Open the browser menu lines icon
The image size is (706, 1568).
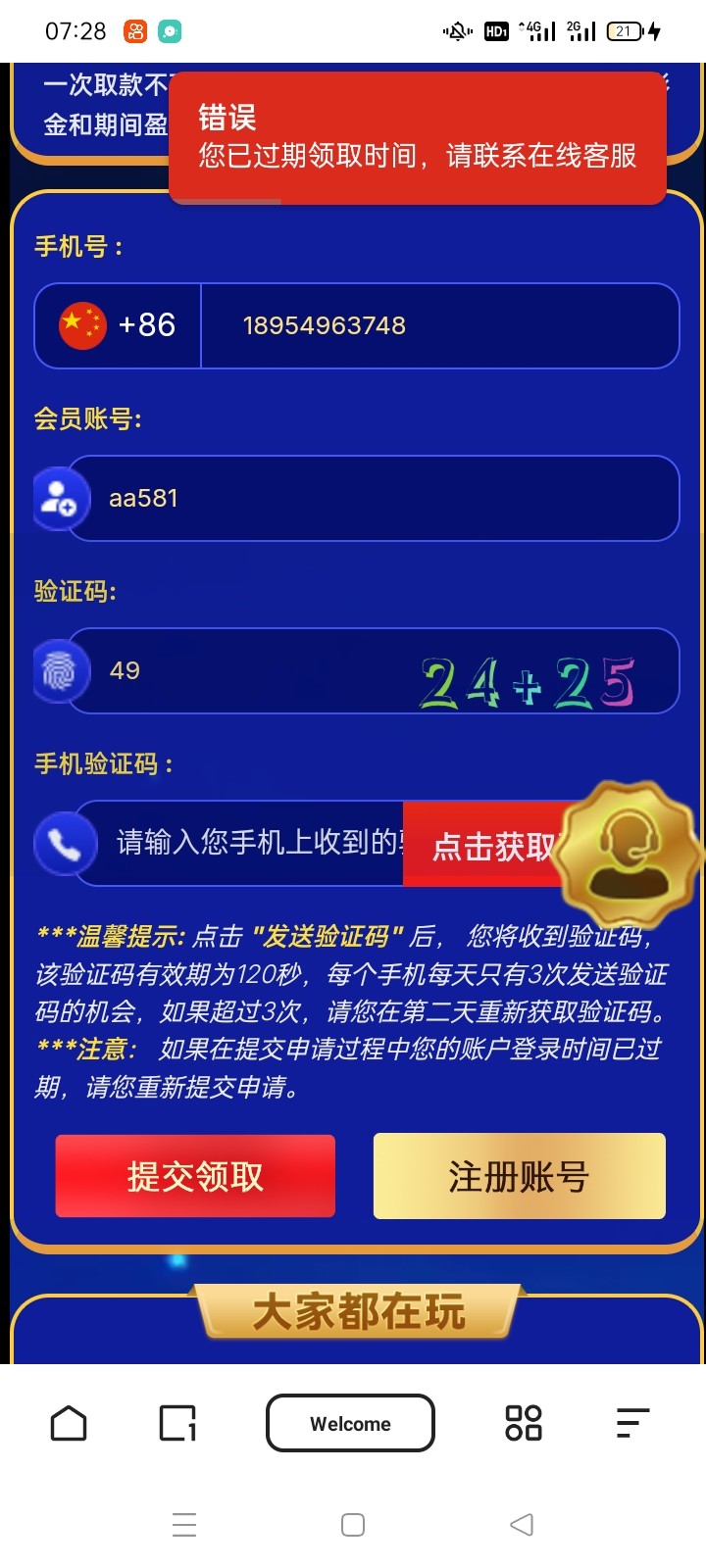[x=632, y=1423]
